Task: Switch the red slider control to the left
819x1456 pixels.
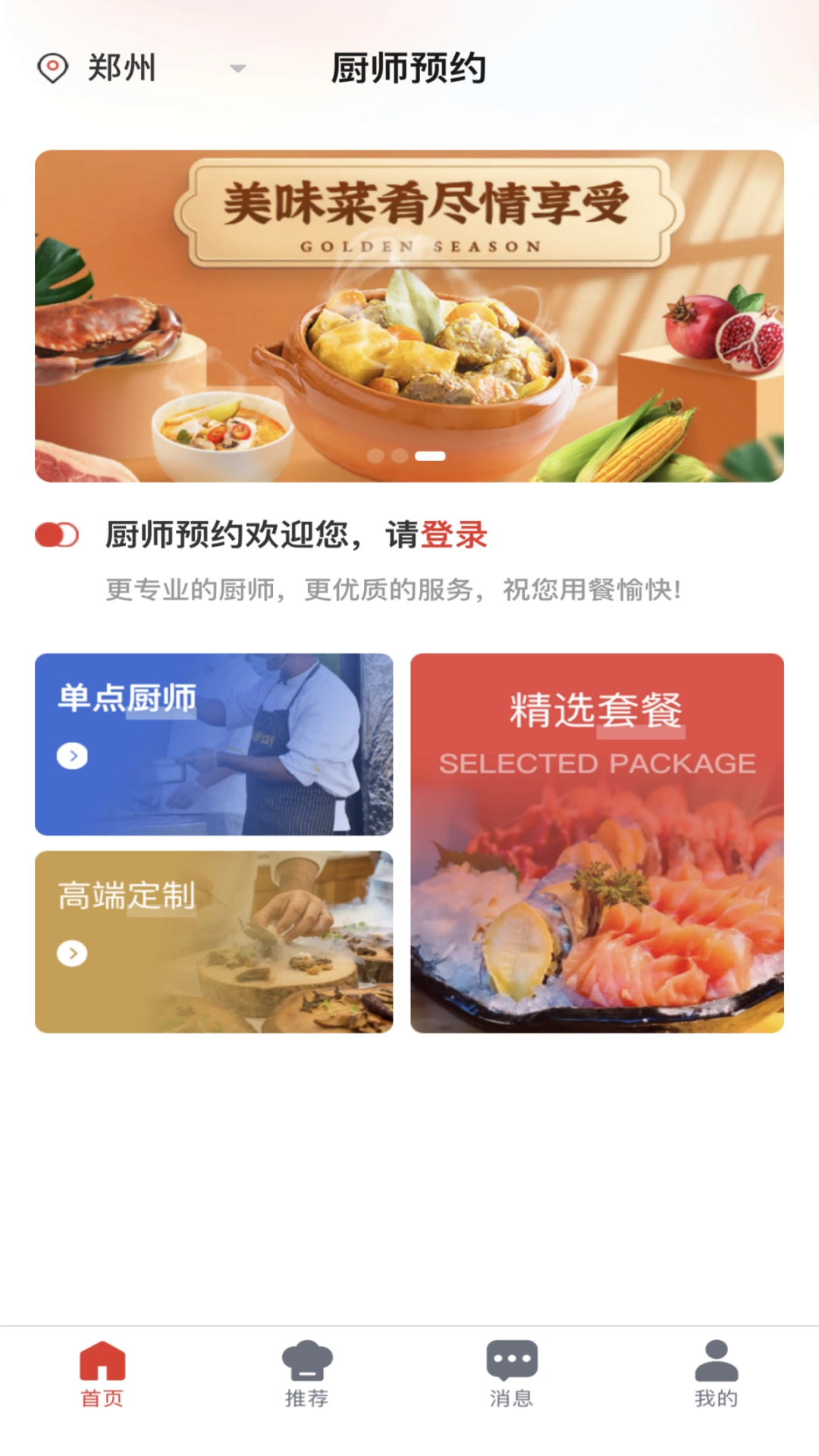Action: click(x=56, y=535)
